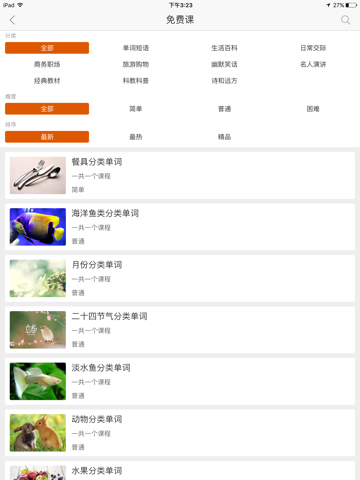The height and width of the screenshot is (480, 360).
Task: Sort courses by 精品
Action: tap(224, 137)
